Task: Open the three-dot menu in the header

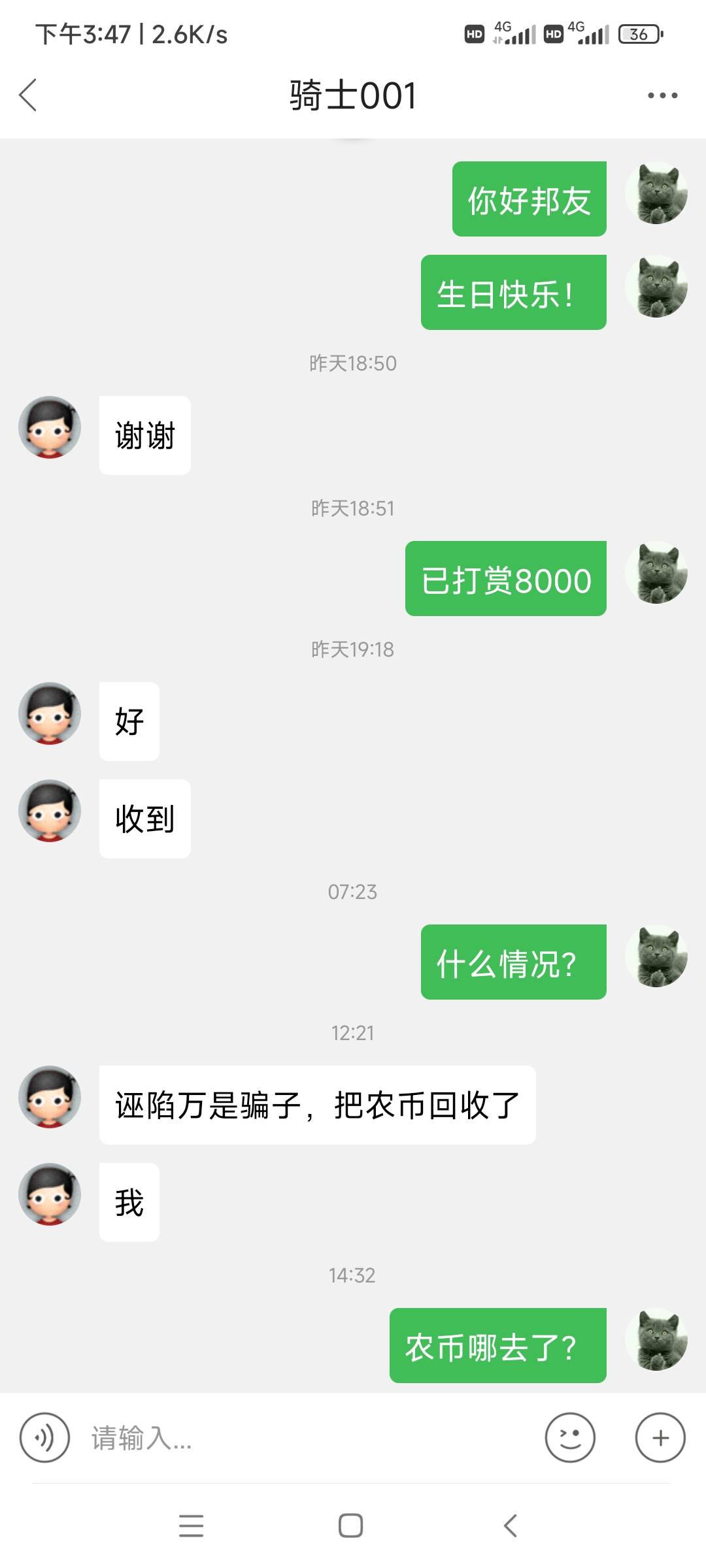Action: click(x=662, y=95)
